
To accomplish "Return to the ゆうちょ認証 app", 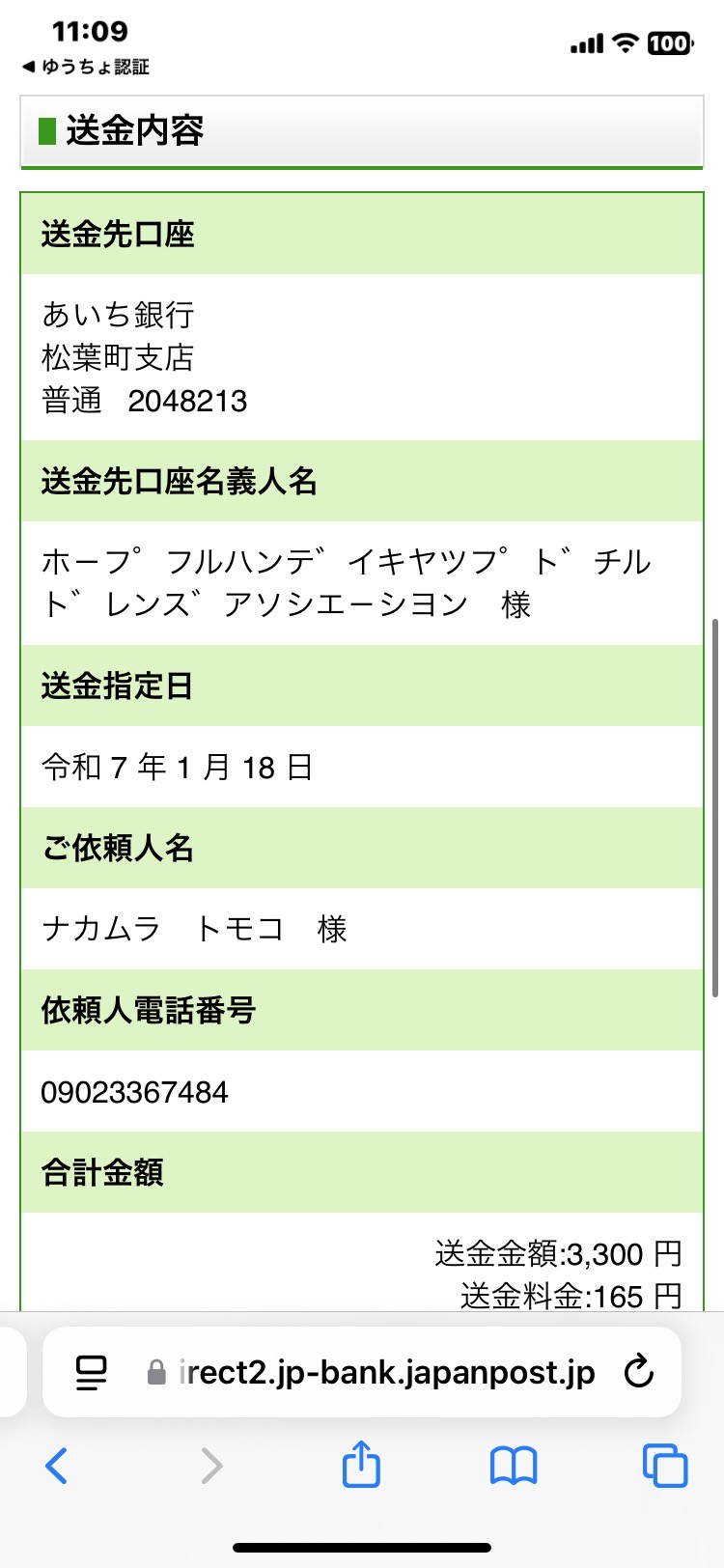I will click(85, 67).
